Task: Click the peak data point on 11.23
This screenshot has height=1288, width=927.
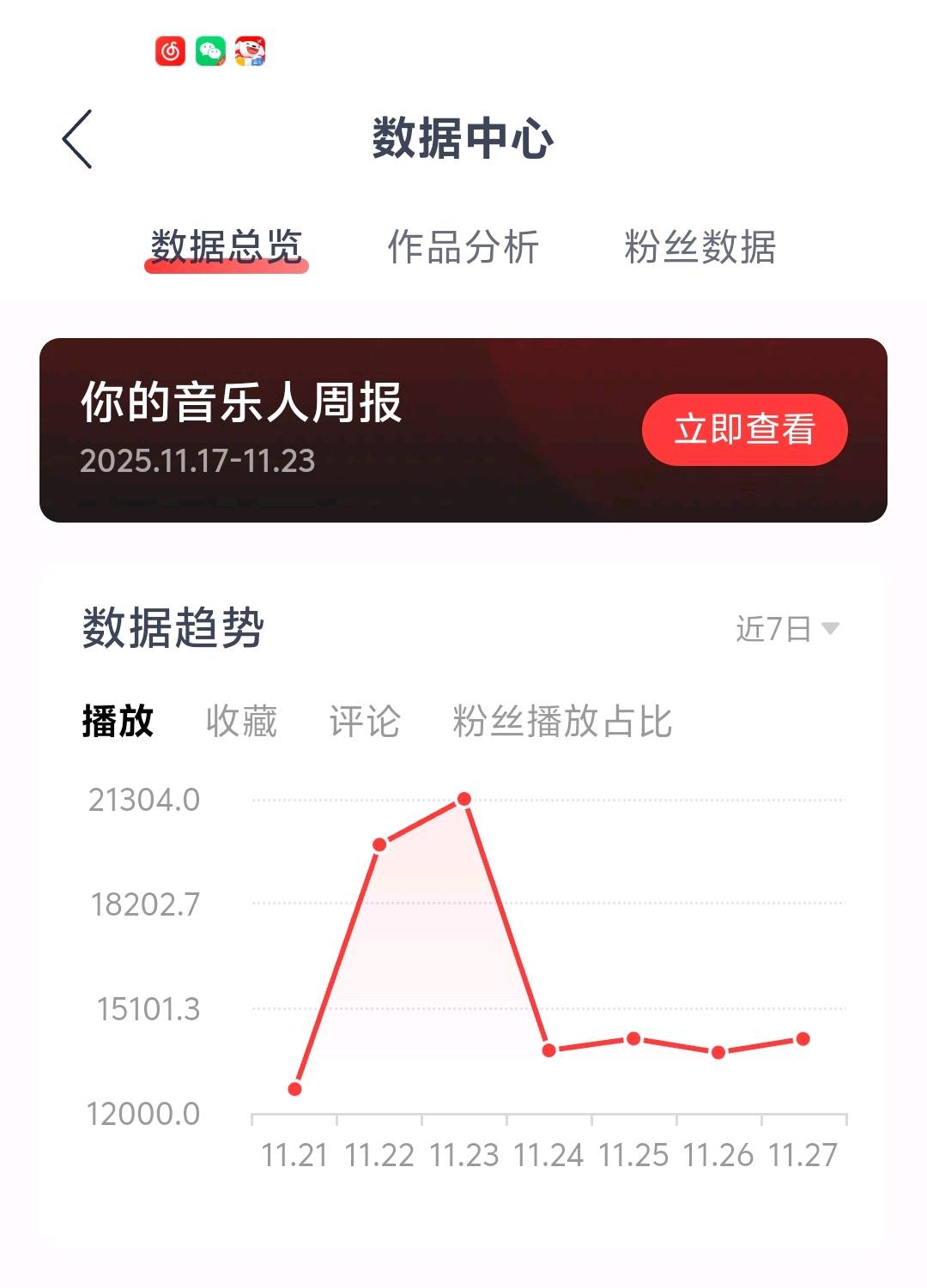Action: 463,799
